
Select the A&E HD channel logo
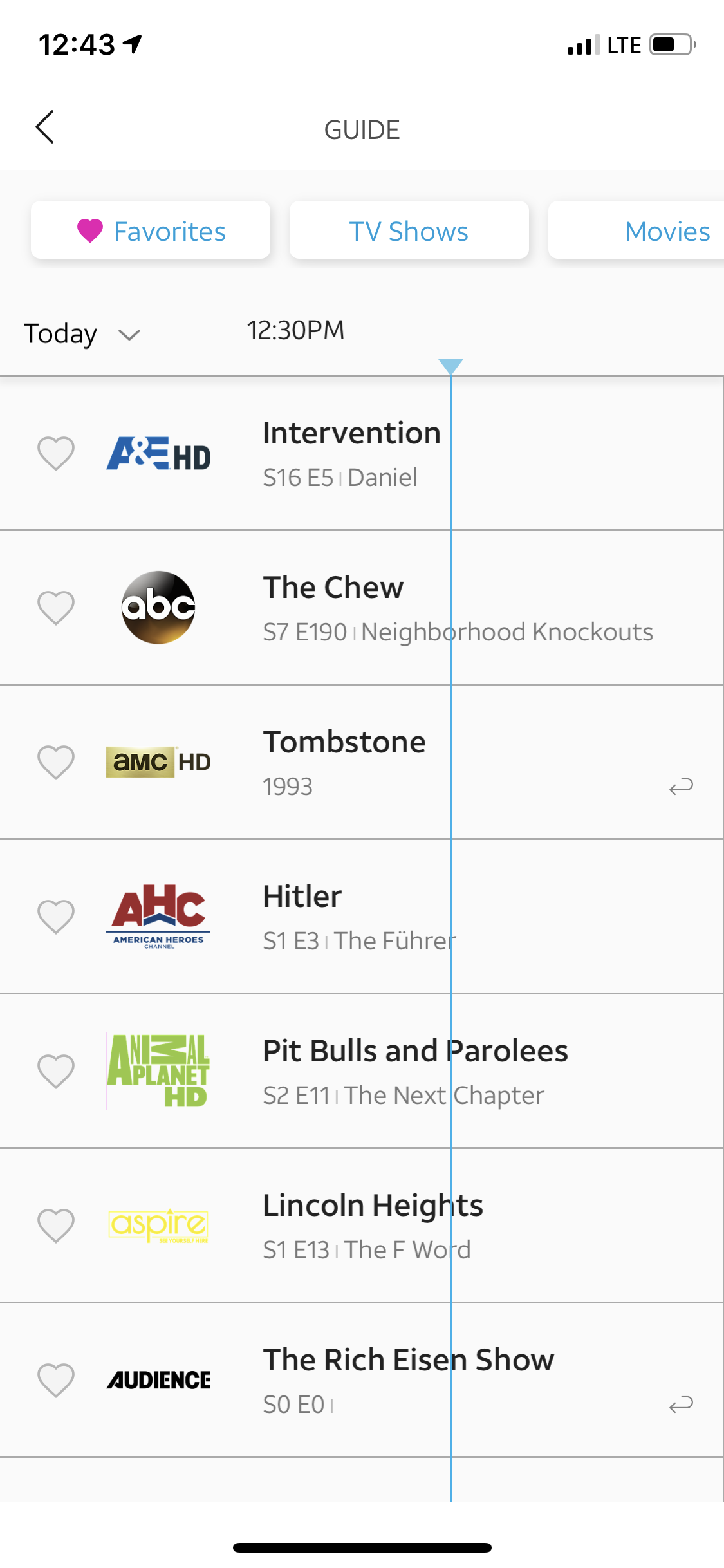coord(158,454)
